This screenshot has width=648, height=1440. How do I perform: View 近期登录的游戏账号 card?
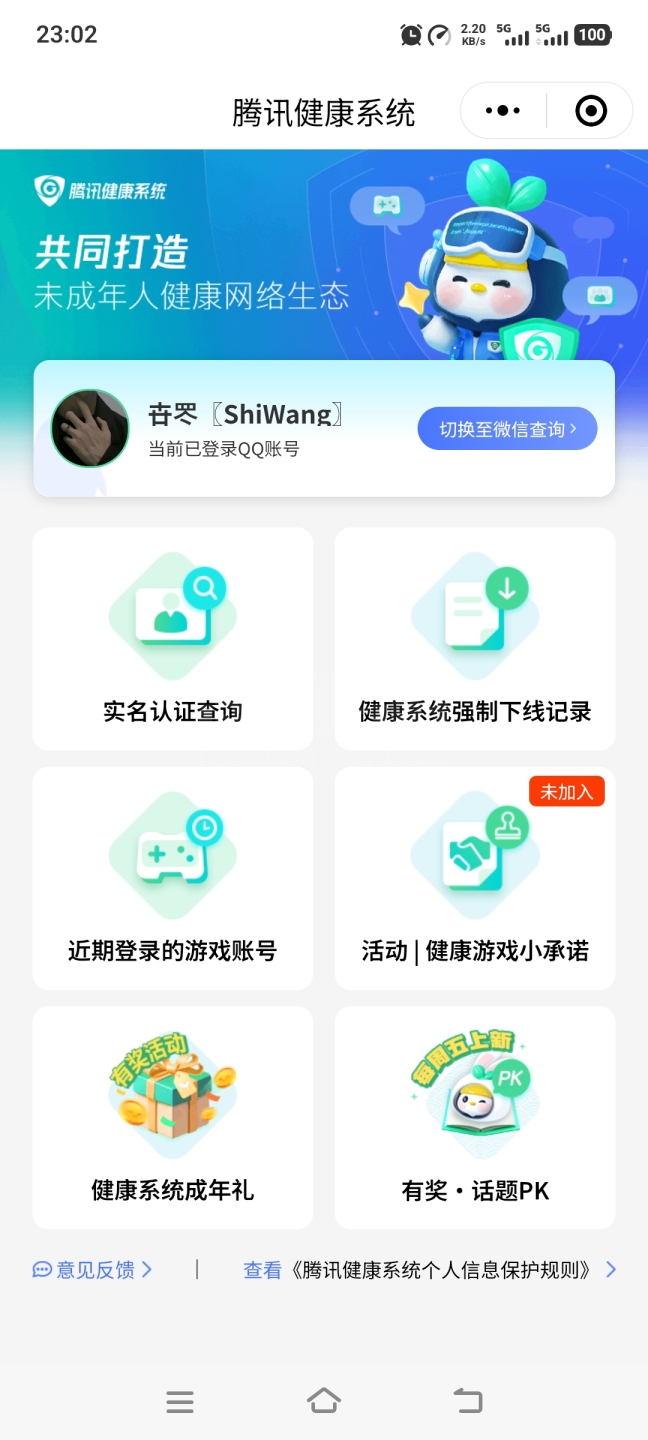pyautogui.click(x=173, y=878)
